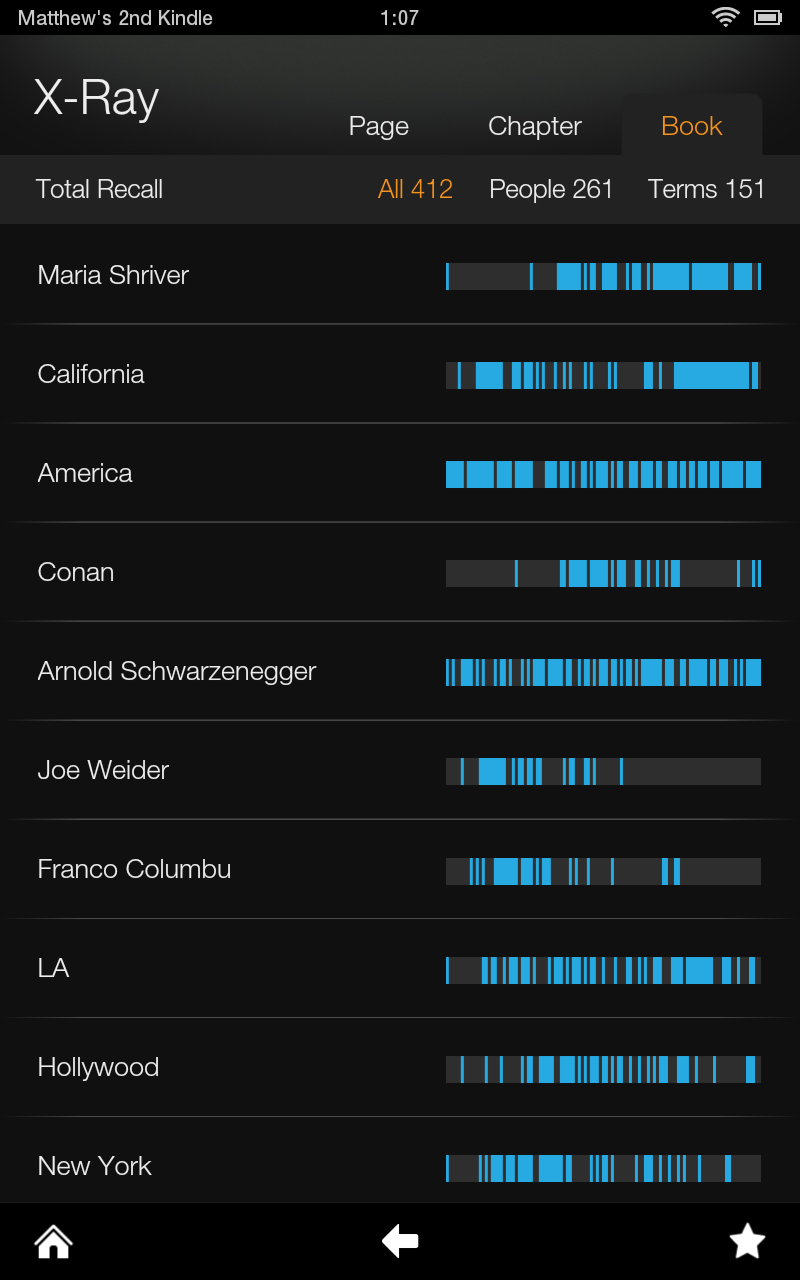This screenshot has width=800, height=1280.
Task: Open the Conan entry
Action: click(400, 572)
